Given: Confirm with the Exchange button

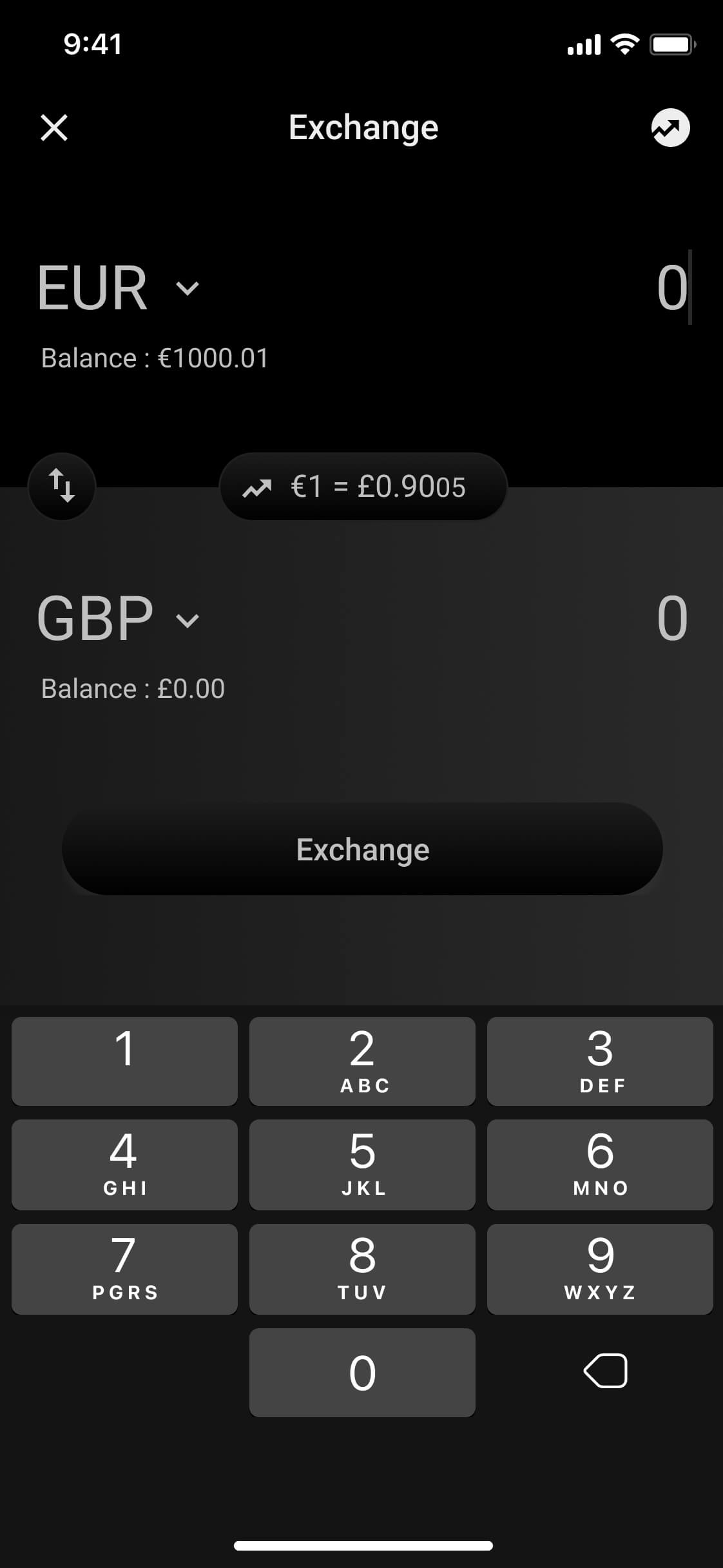Looking at the screenshot, I should [x=362, y=849].
